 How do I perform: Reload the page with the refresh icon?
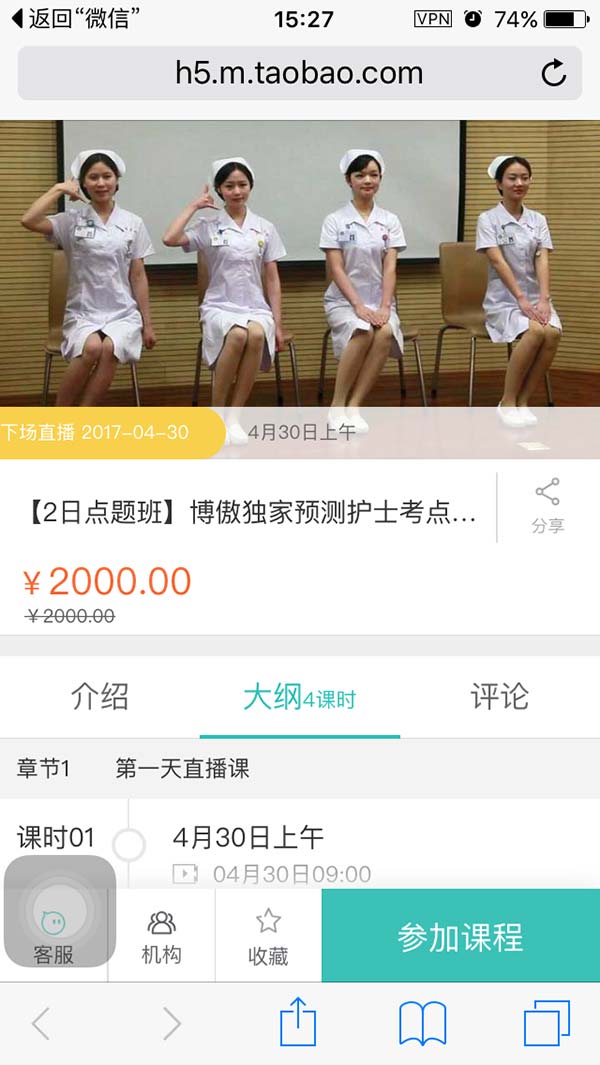[x=553, y=73]
